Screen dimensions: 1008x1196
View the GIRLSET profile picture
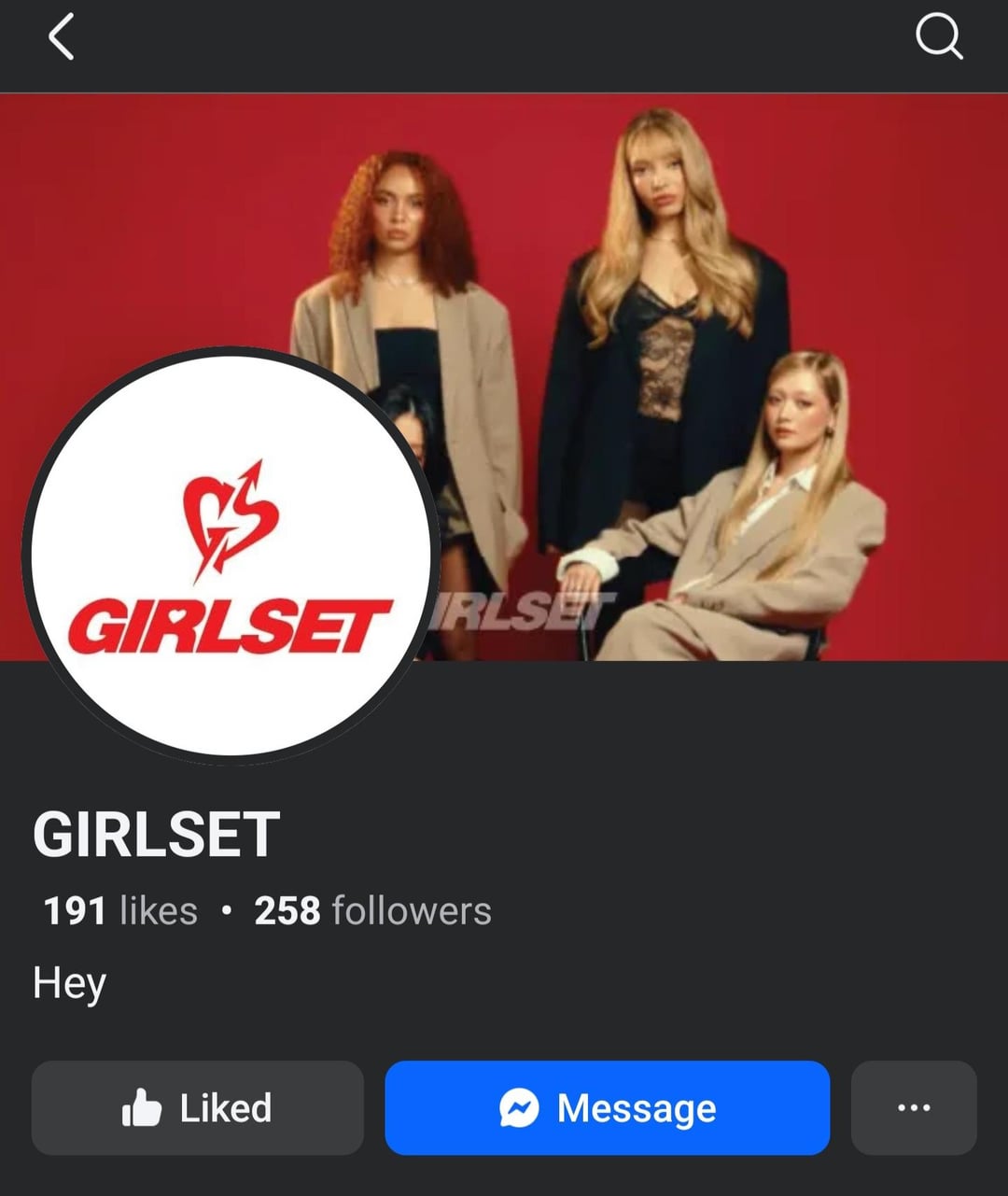pyautogui.click(x=231, y=556)
